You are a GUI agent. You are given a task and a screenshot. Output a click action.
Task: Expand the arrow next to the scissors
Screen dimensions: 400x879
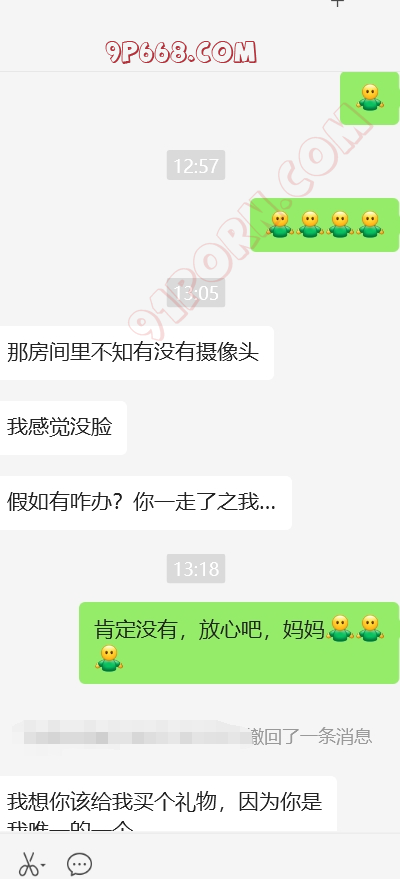pos(43,865)
